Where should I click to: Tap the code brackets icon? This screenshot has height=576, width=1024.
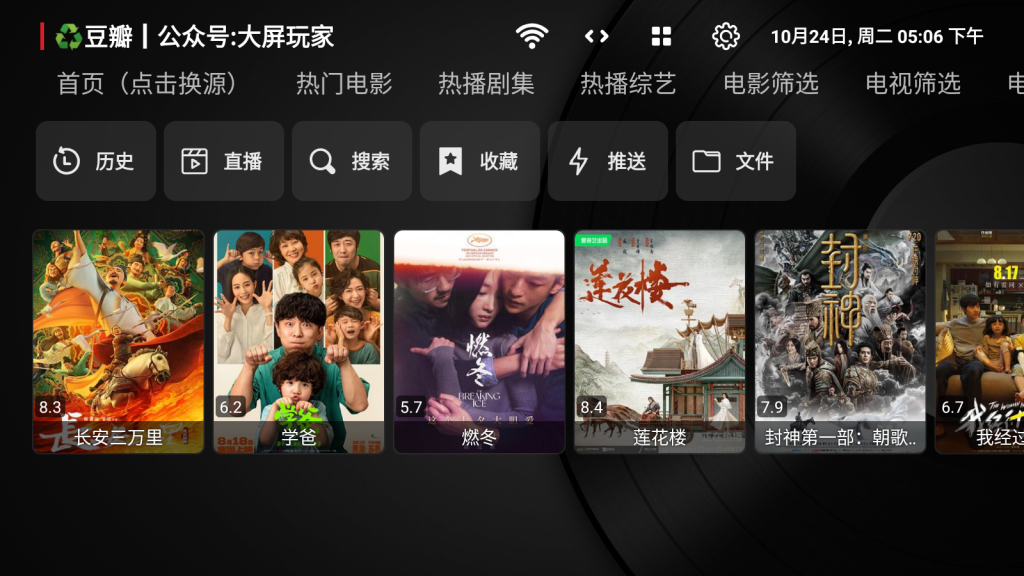[x=597, y=37]
